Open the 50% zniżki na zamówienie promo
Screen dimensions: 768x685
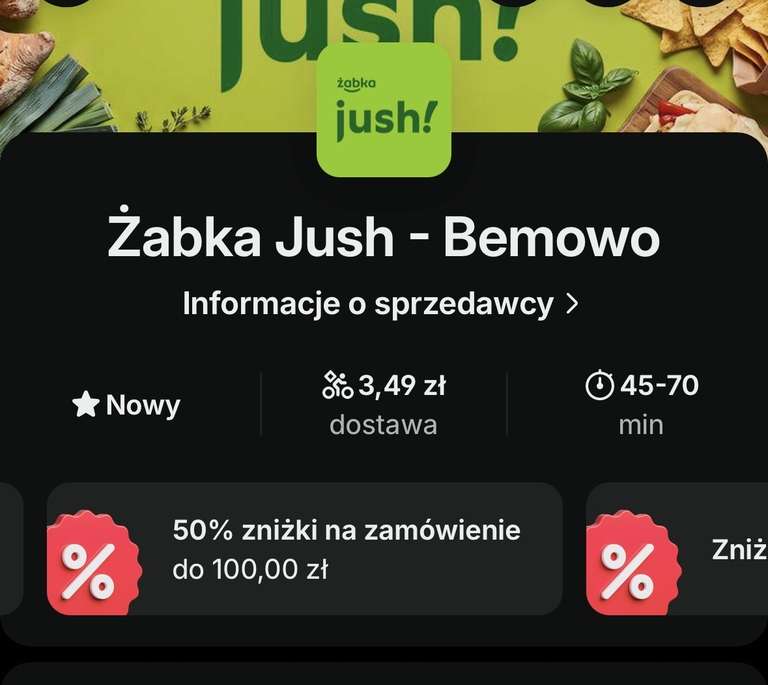tap(305, 549)
